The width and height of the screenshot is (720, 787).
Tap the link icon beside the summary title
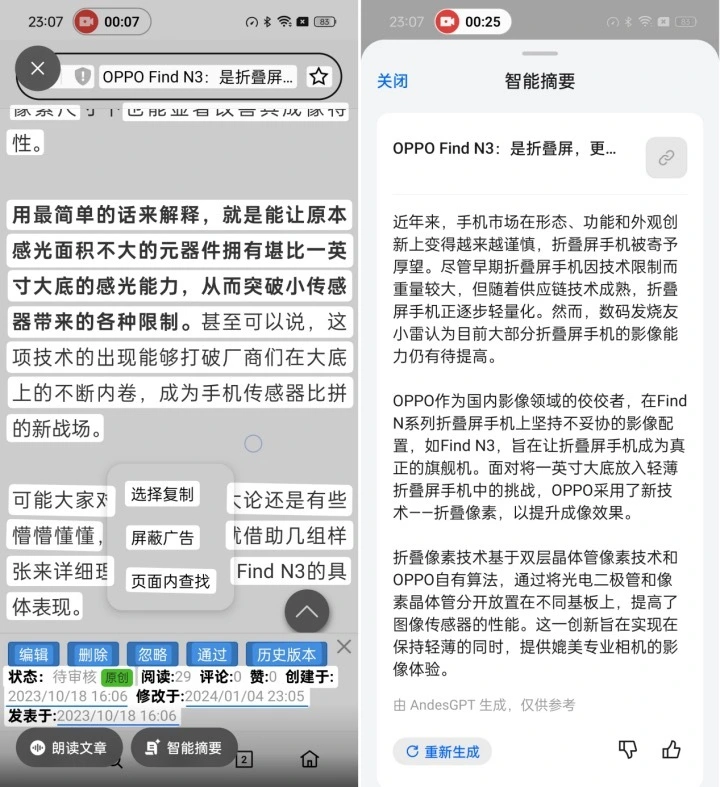pyautogui.click(x=666, y=158)
